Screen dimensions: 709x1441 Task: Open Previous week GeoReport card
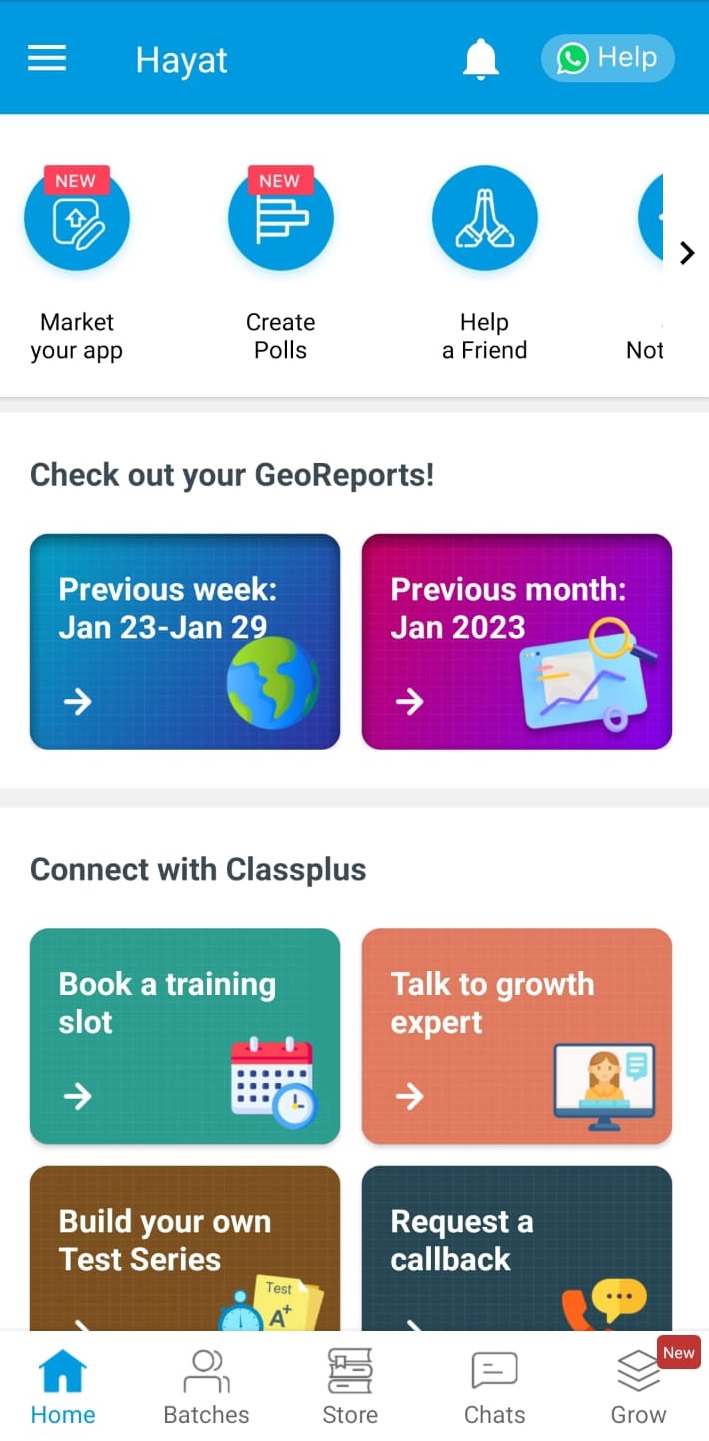(x=185, y=641)
